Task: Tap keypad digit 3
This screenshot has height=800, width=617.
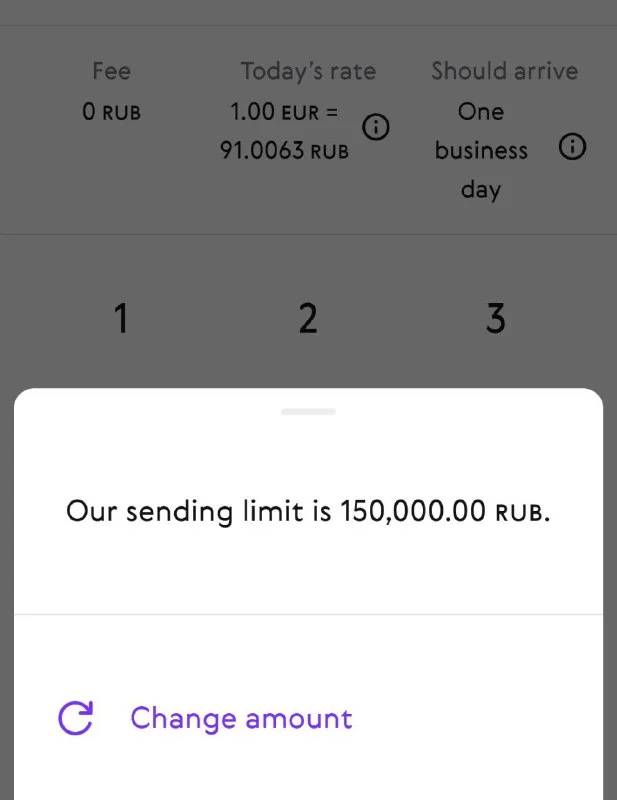Action: 495,319
